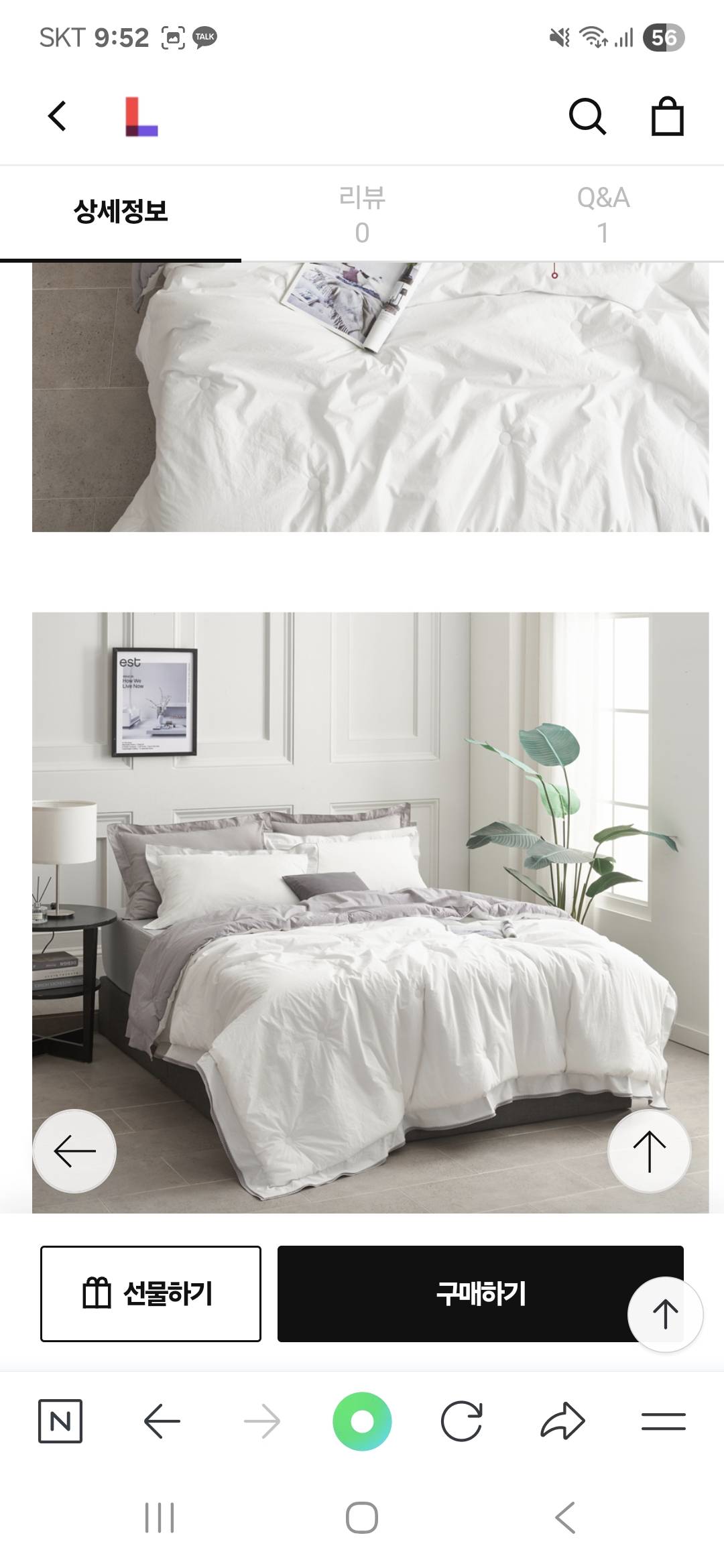Image resolution: width=724 pixels, height=1568 pixels.
Task: Switch to the 리뷰 tab
Action: (362, 214)
